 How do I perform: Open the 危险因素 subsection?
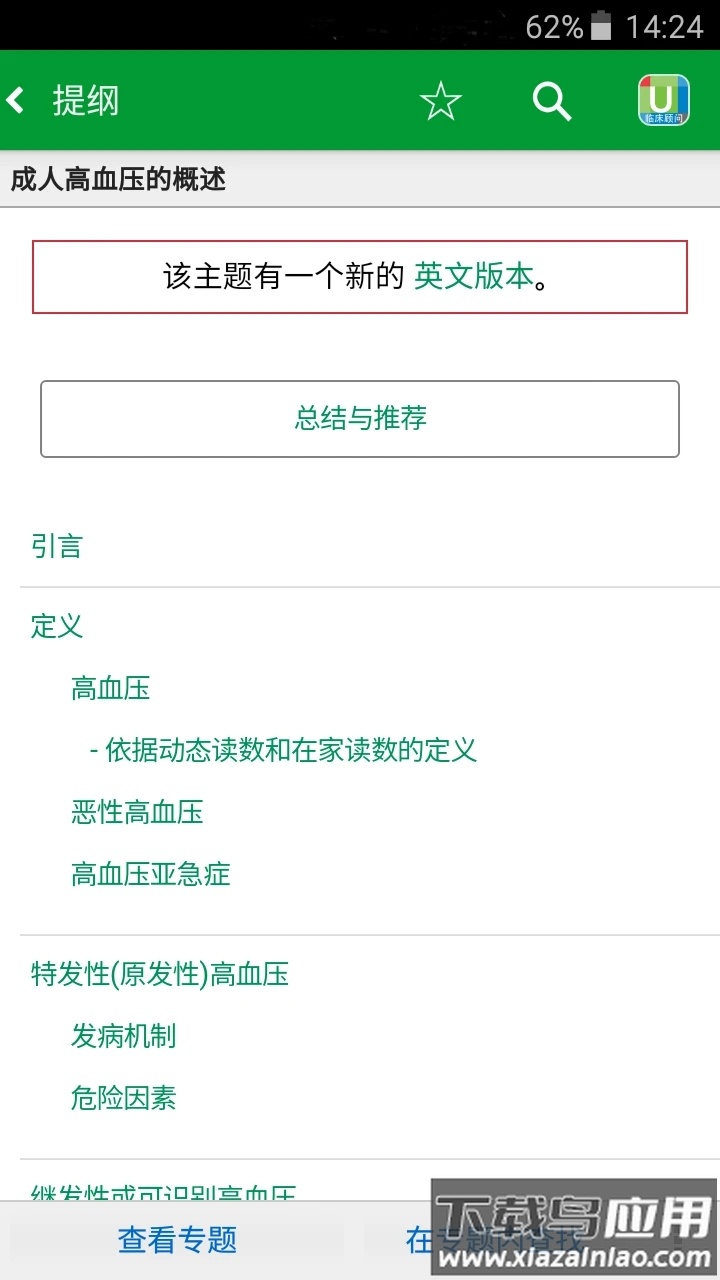click(x=123, y=1099)
